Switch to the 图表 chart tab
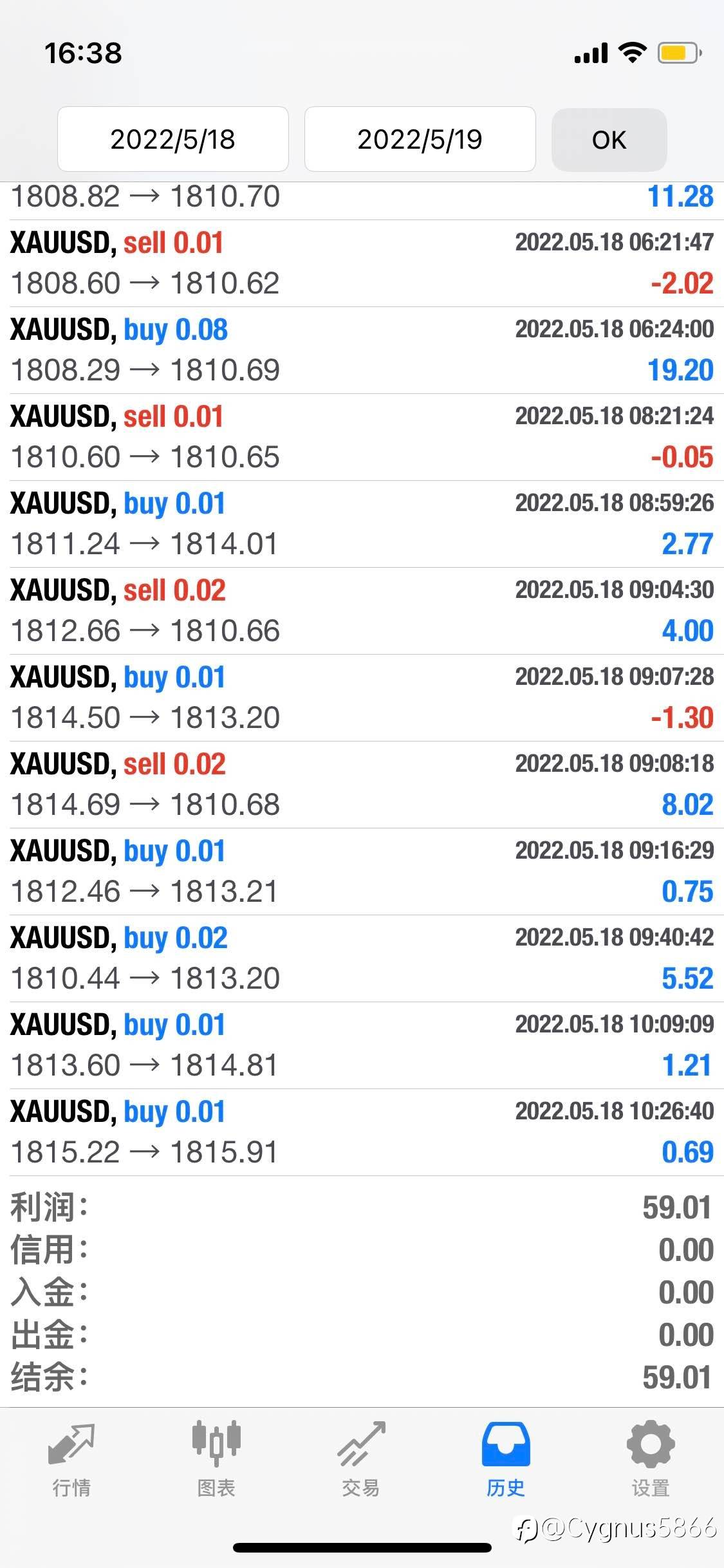724x1568 pixels. coord(216,1460)
